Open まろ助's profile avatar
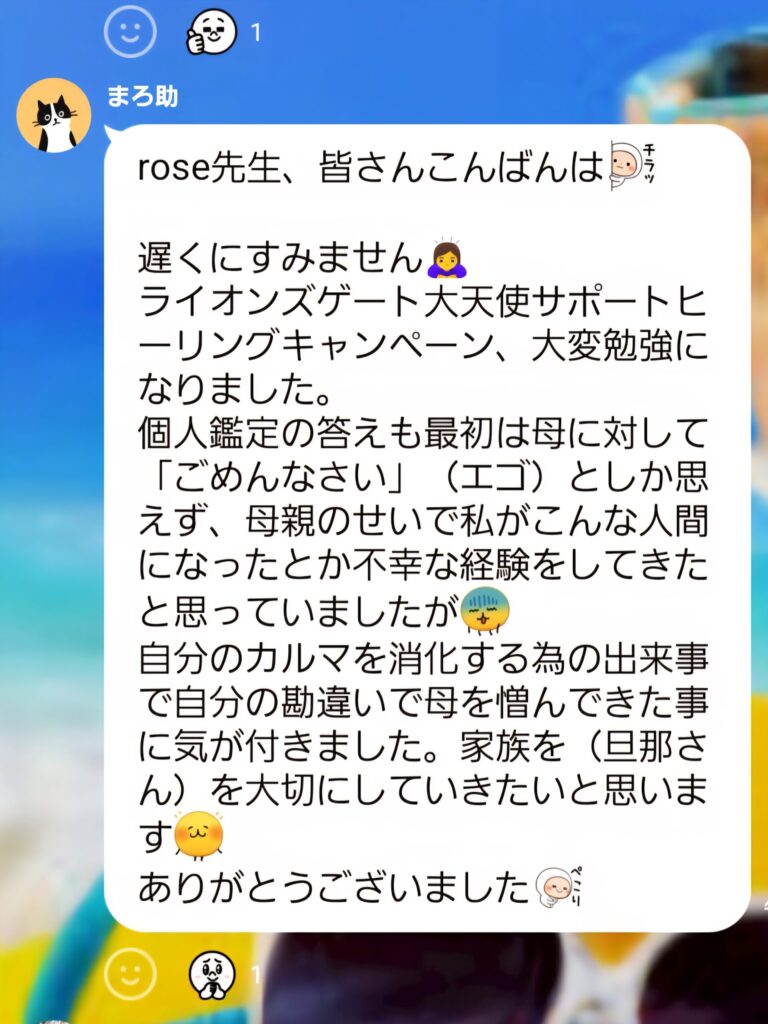768x1024 pixels. tap(54, 115)
